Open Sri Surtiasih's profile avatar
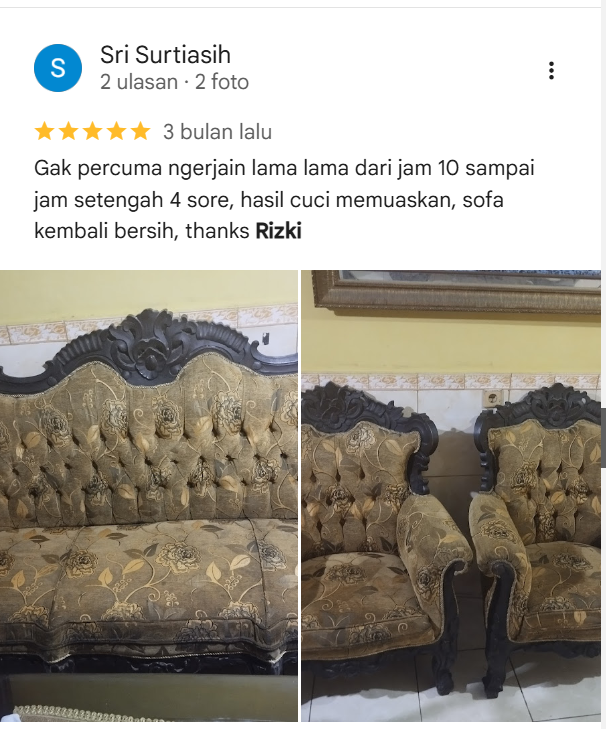This screenshot has width=606, height=729. coord(58,68)
